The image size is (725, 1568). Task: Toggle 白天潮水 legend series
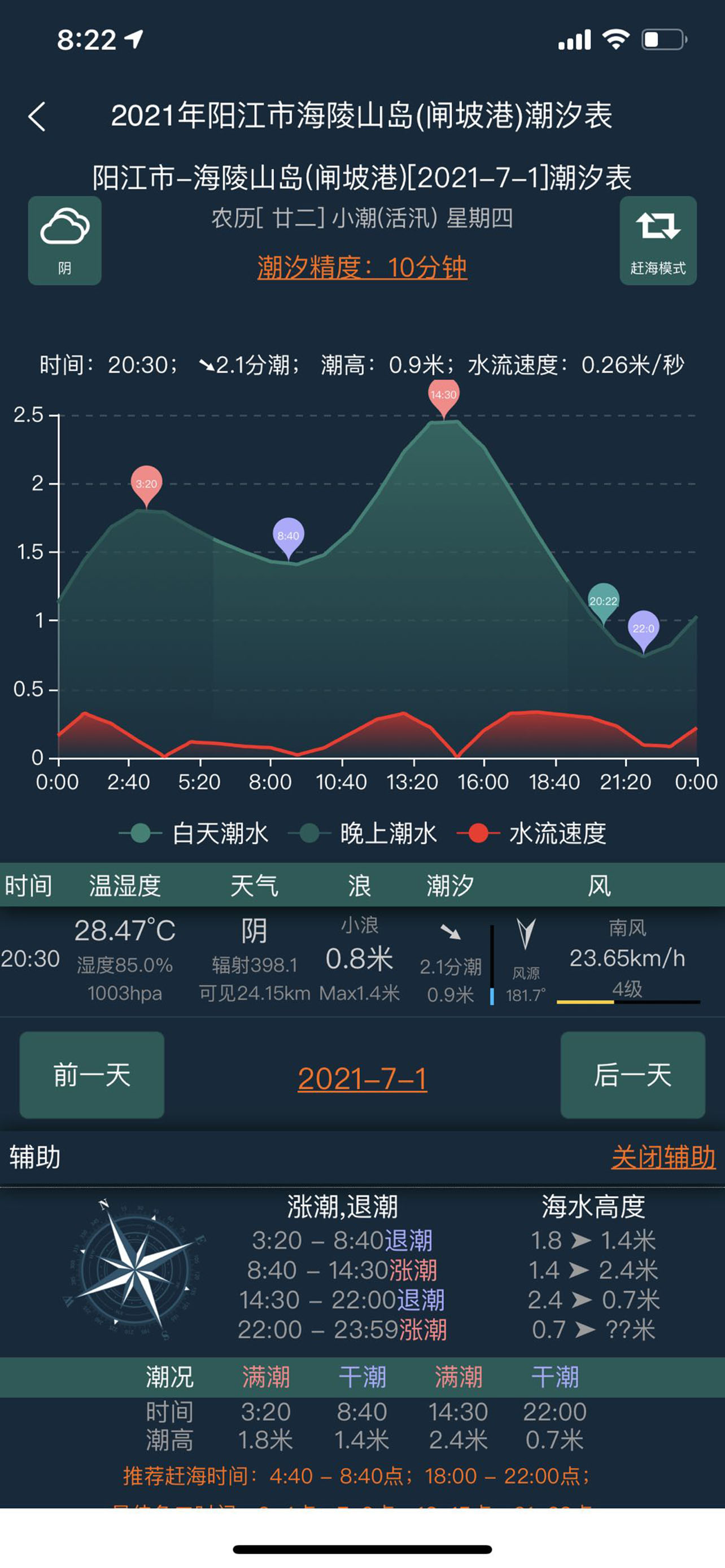coord(194,833)
